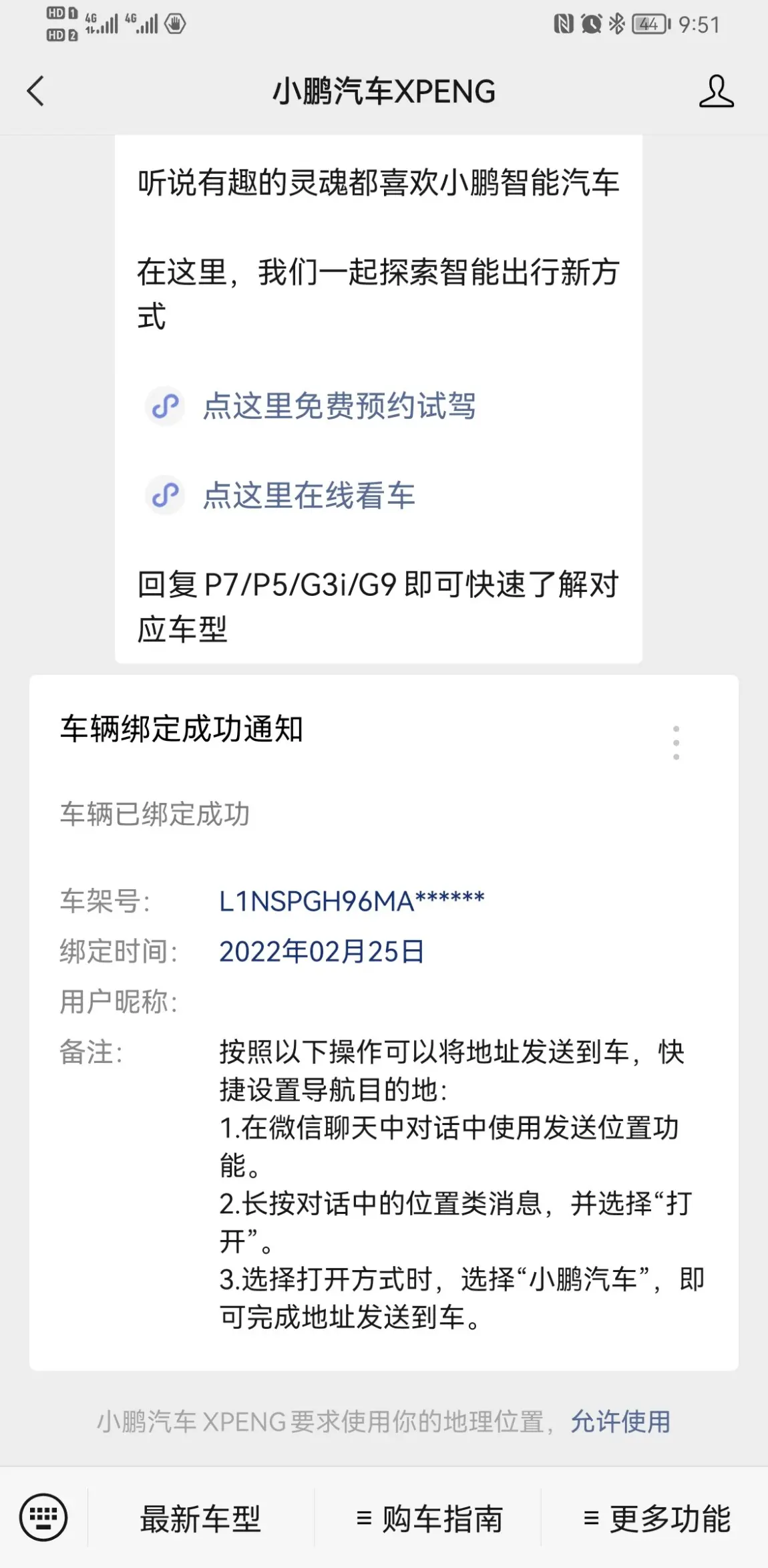Open the 最新车型 menu
Image resolution: width=768 pixels, height=1568 pixels.
point(200,1518)
